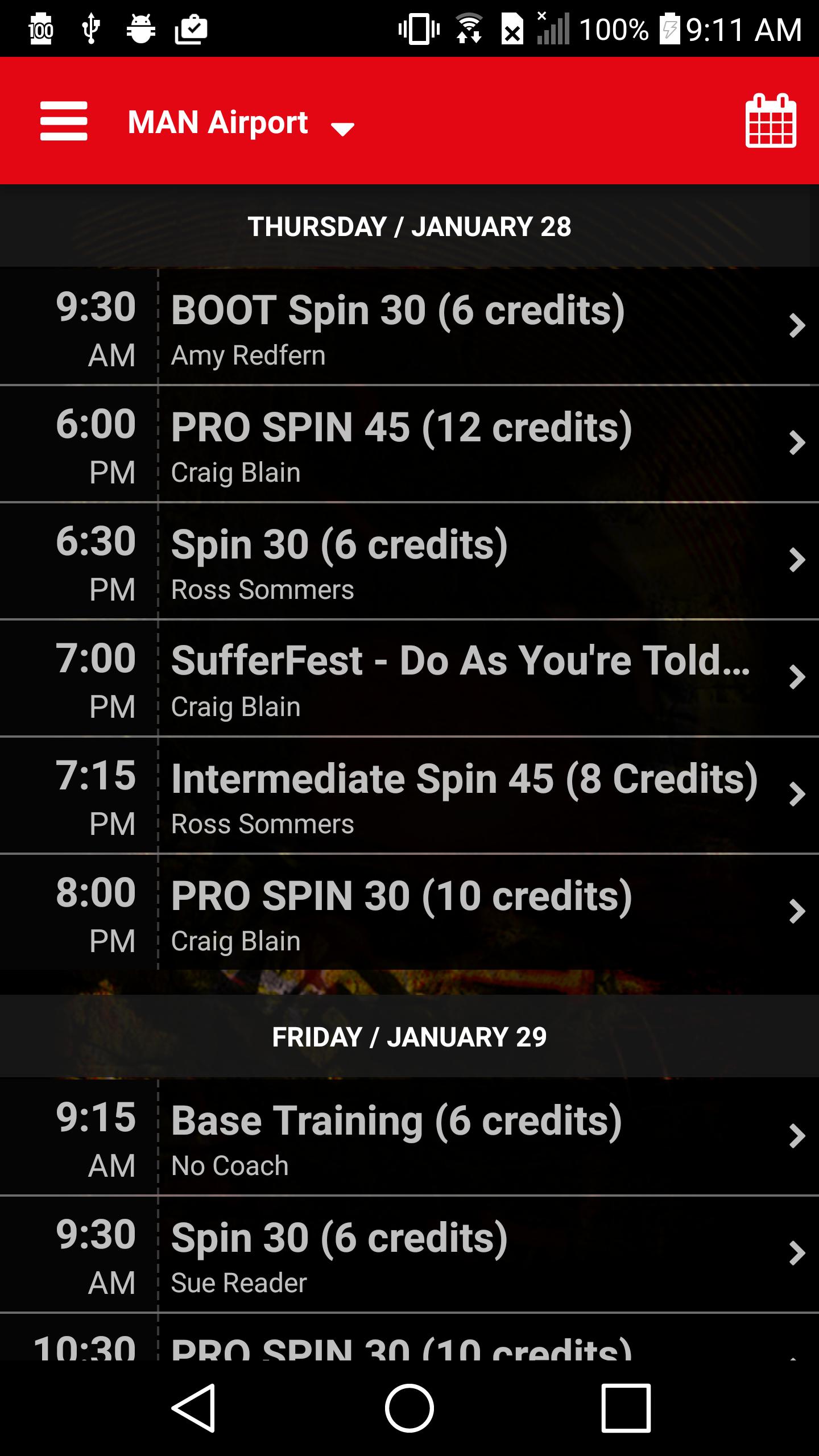Screen dimensions: 819x1456
Task: Open the hamburger navigation menu
Action: 63,120
